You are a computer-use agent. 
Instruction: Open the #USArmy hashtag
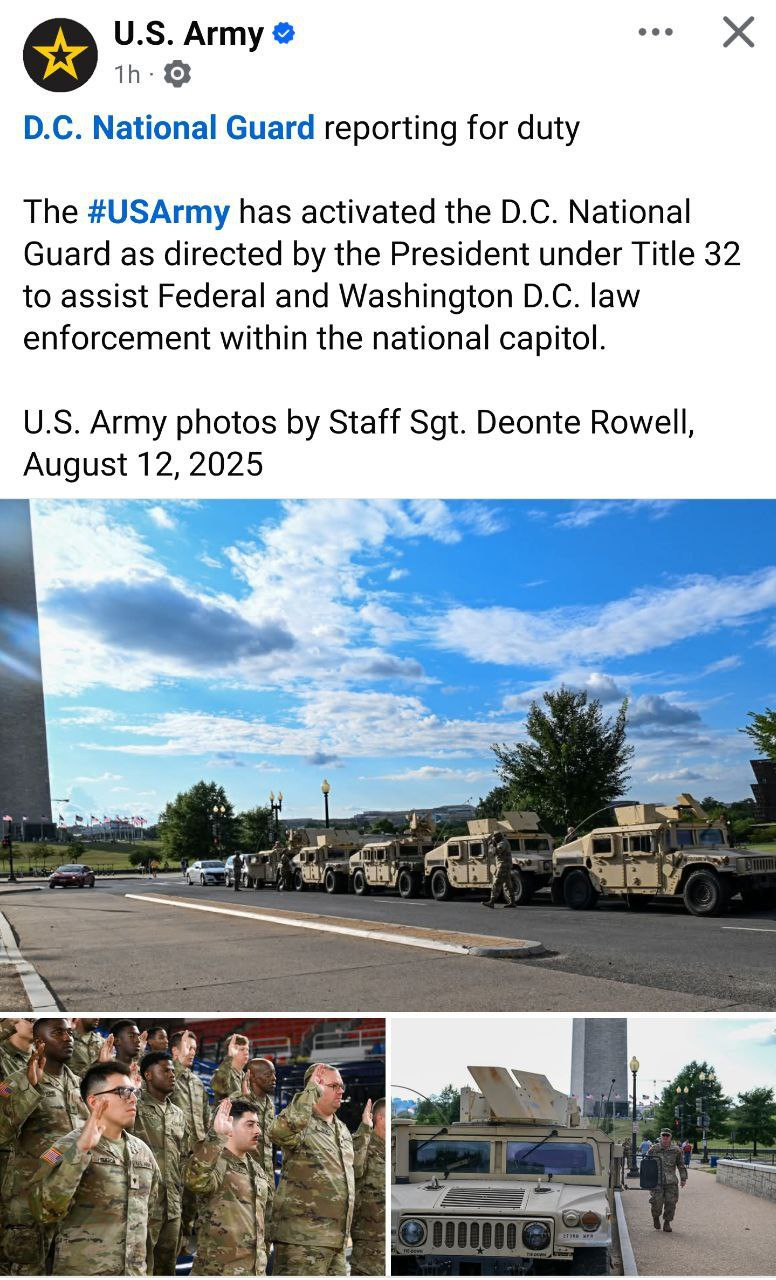(x=158, y=212)
